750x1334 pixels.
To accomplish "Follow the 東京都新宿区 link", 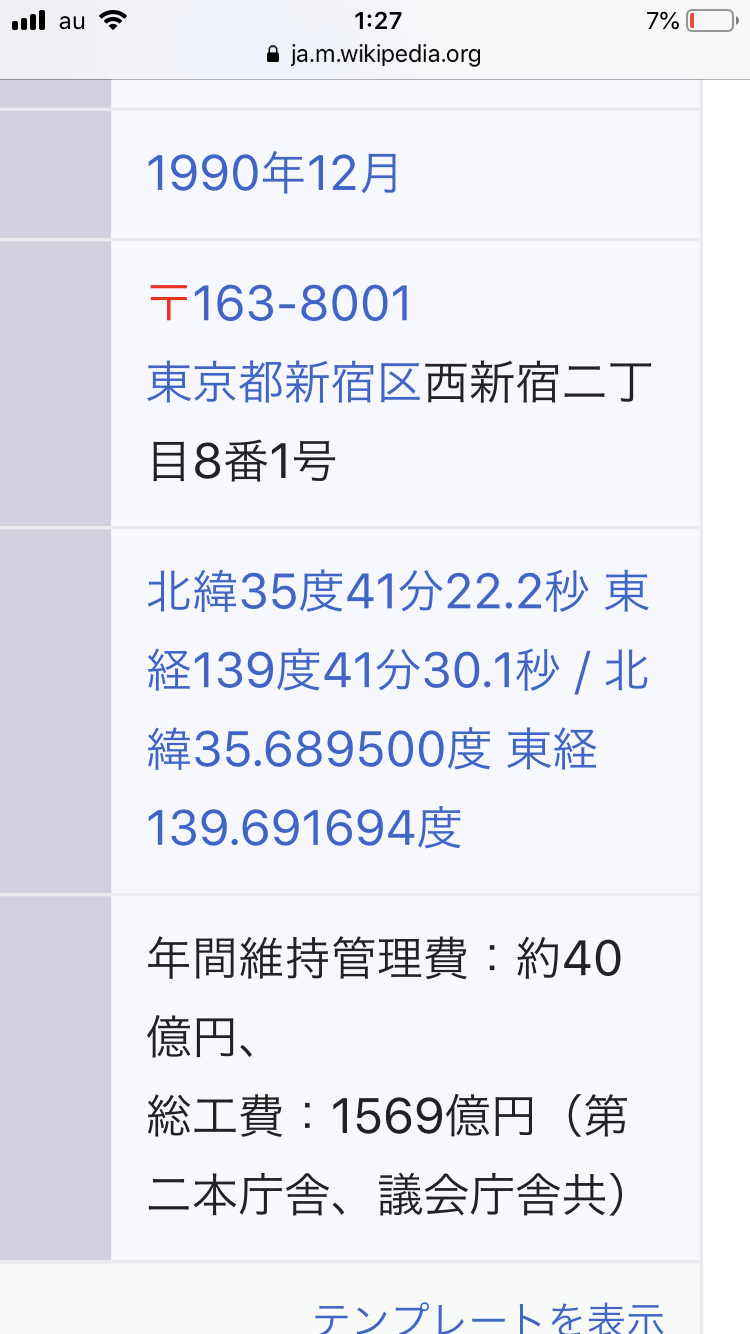I will (x=284, y=382).
